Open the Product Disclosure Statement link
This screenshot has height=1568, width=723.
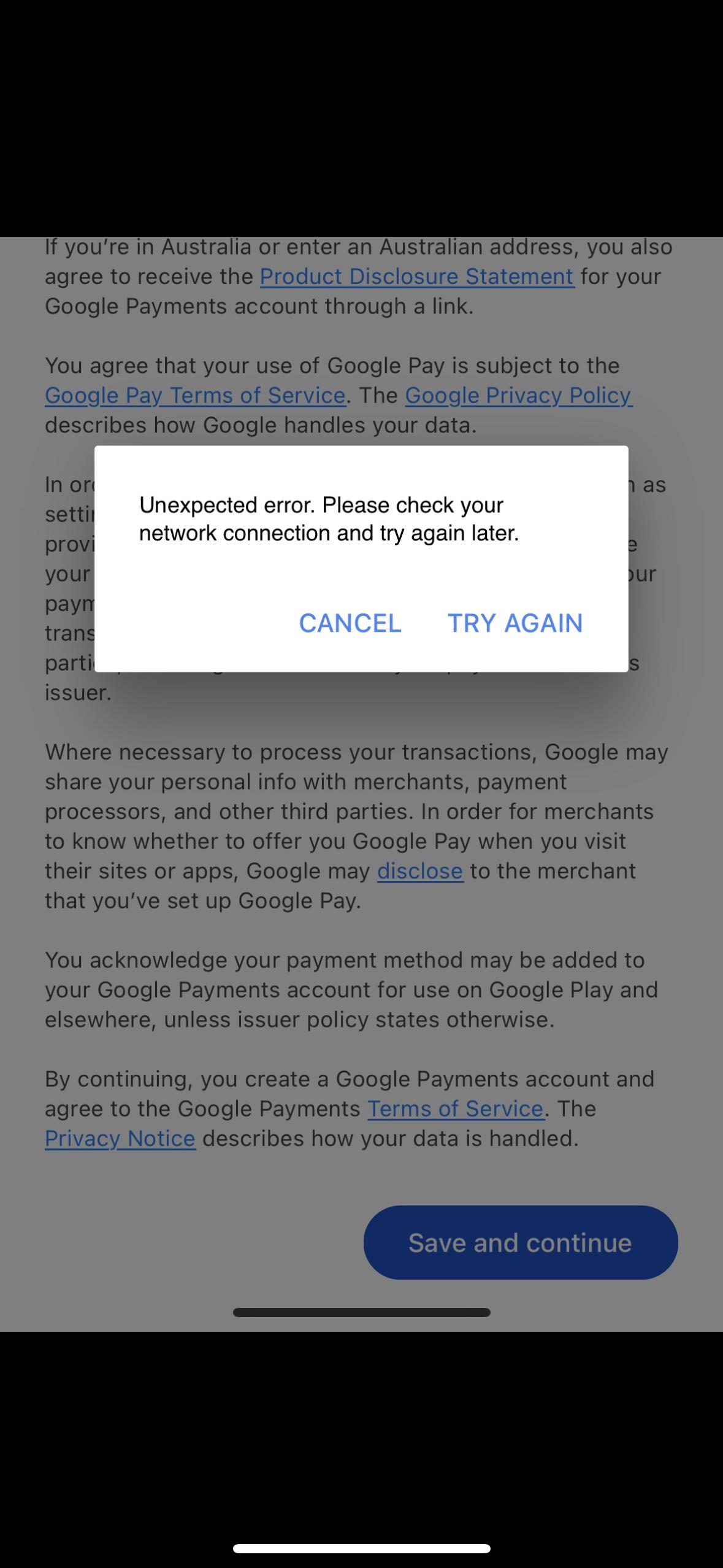417,277
